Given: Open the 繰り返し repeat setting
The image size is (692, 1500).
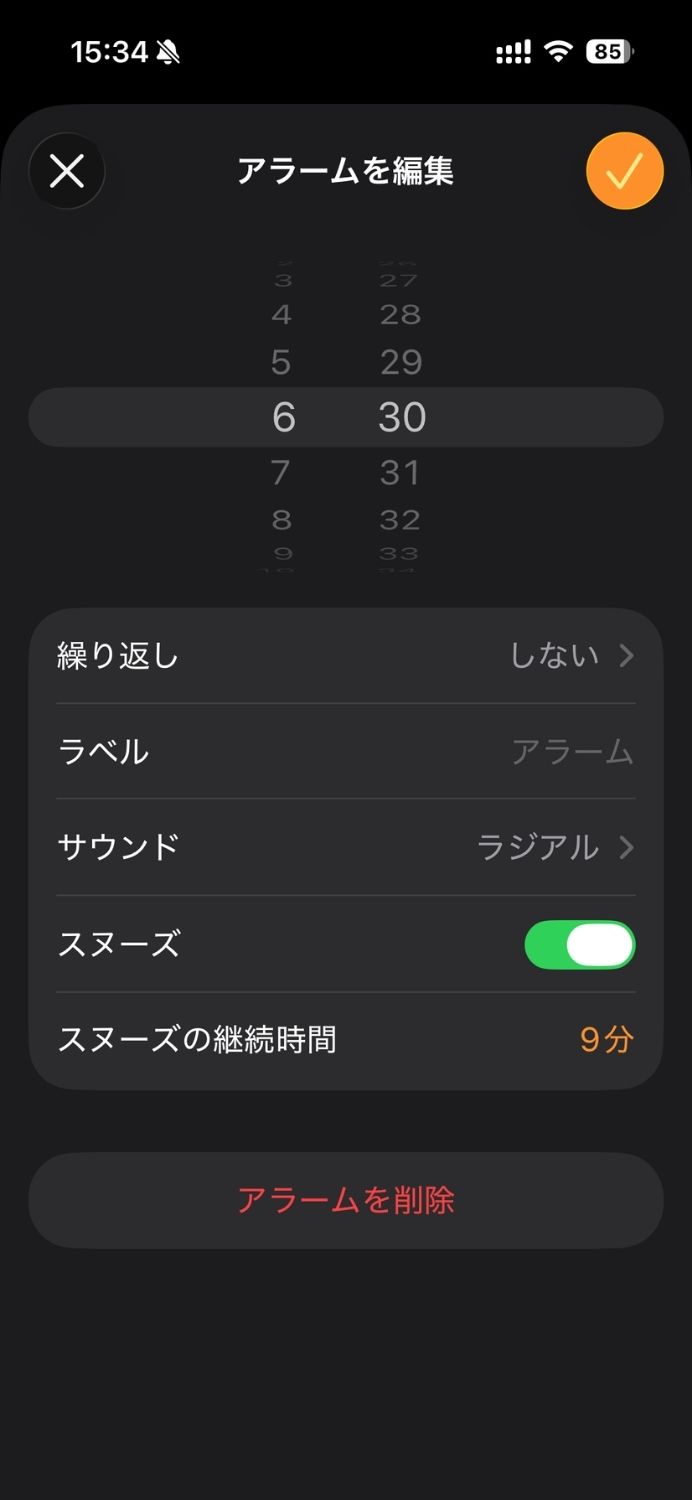Looking at the screenshot, I should (345, 656).
